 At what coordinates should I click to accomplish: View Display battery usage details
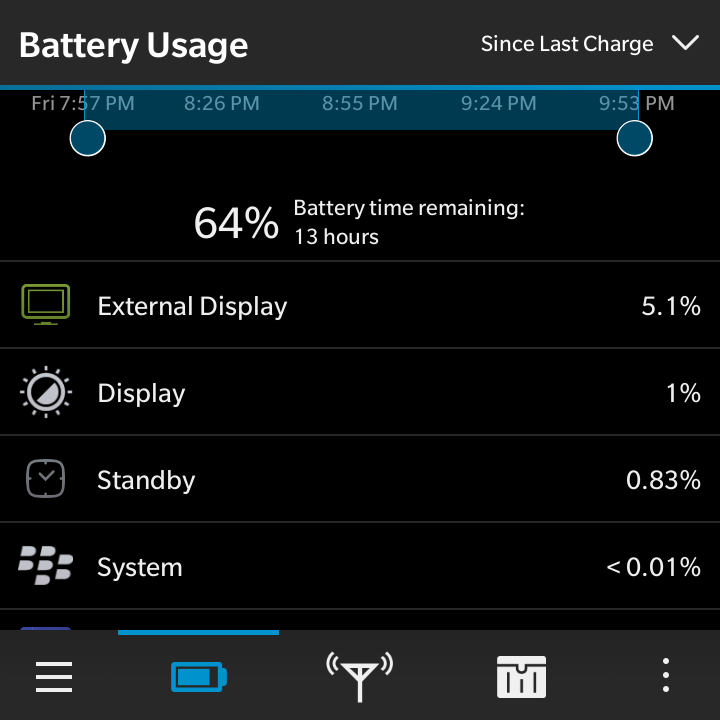coord(360,393)
